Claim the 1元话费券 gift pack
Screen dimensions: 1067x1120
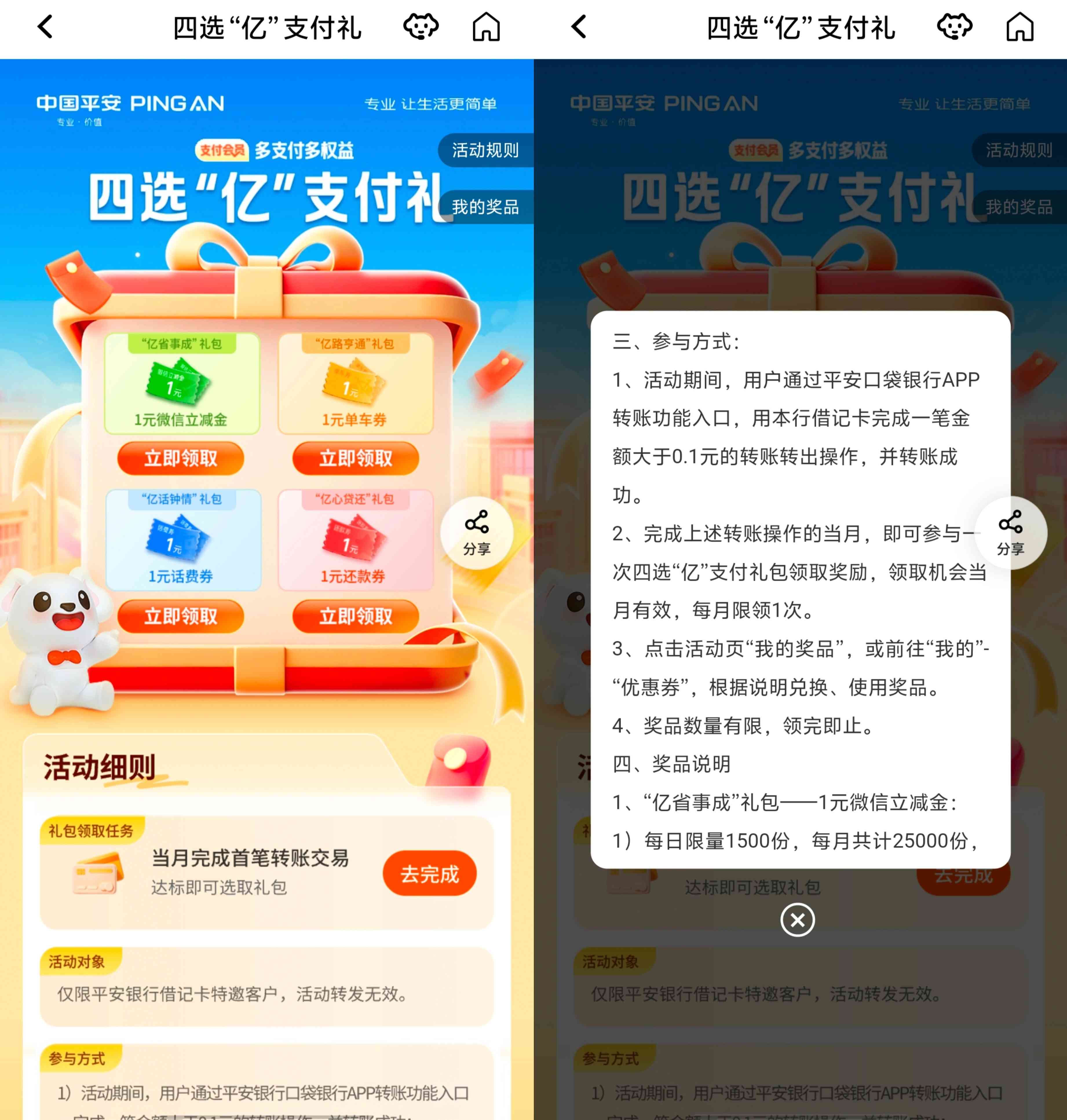pos(180,616)
